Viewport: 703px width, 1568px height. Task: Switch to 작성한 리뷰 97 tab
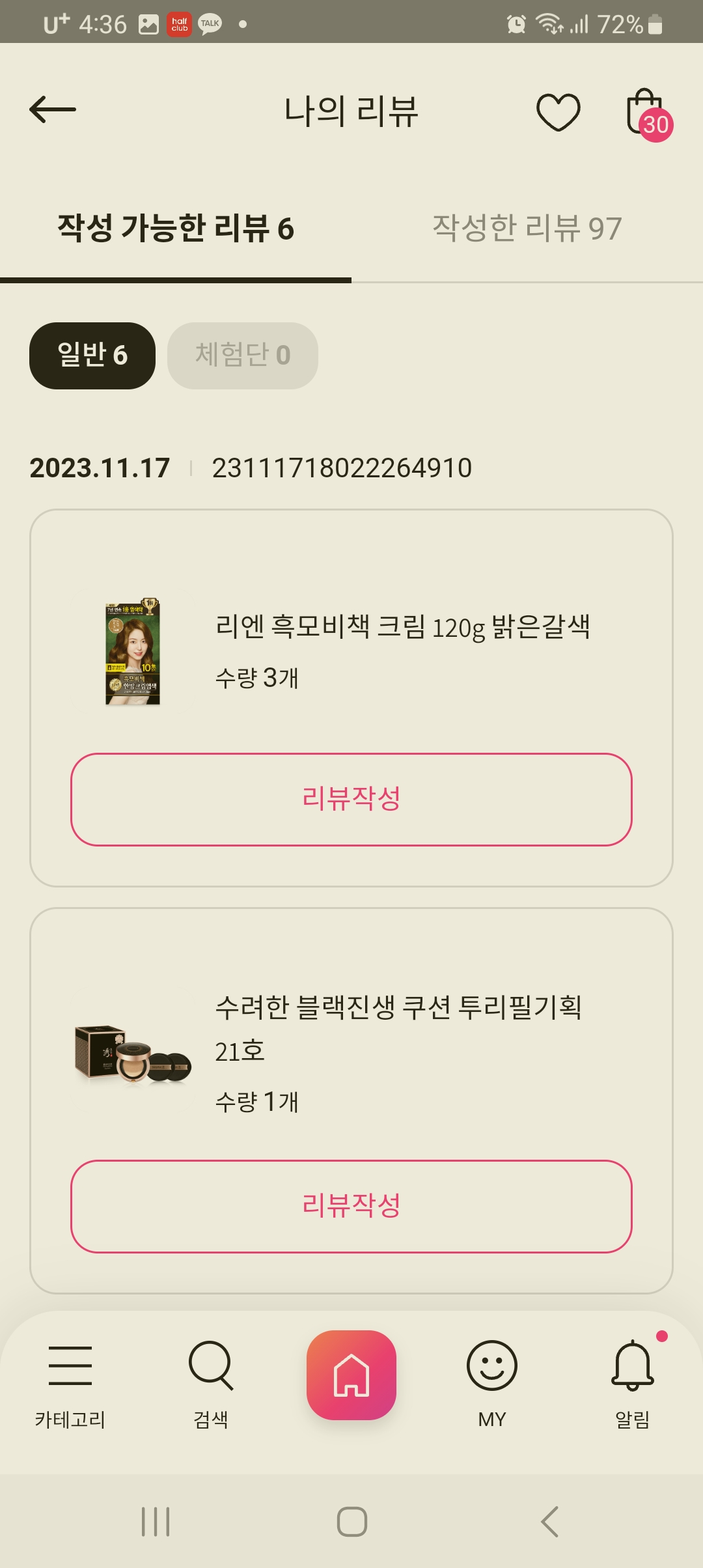527,229
